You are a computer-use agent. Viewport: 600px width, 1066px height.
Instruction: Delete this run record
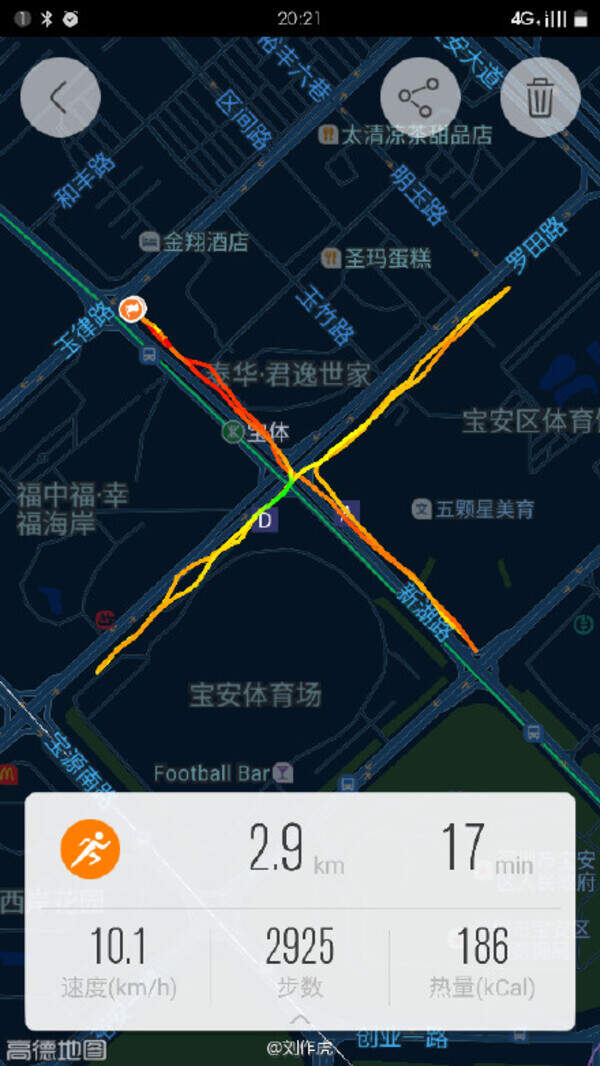[540, 97]
